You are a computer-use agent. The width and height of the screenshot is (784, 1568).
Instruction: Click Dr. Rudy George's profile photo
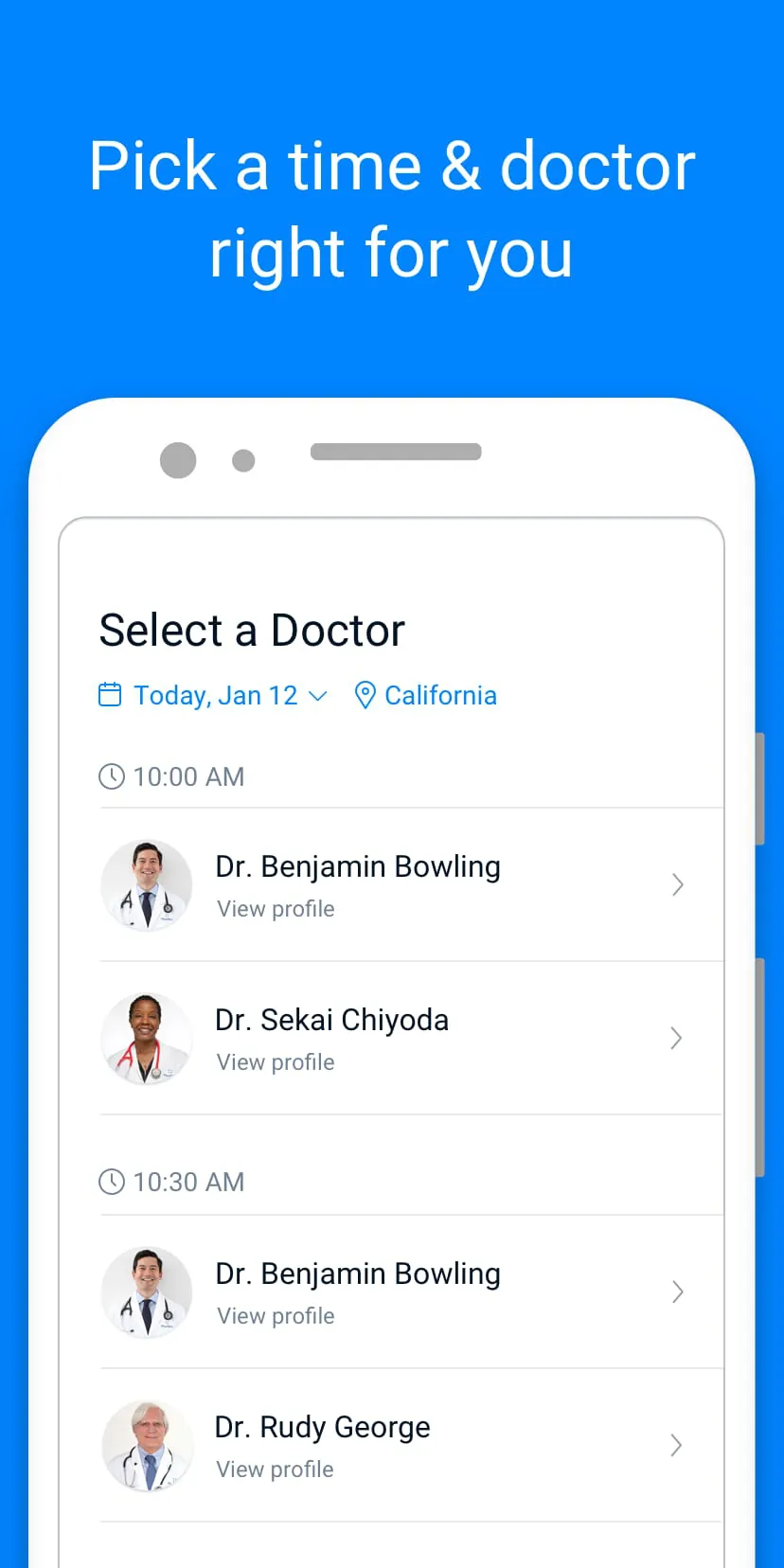click(x=148, y=1446)
